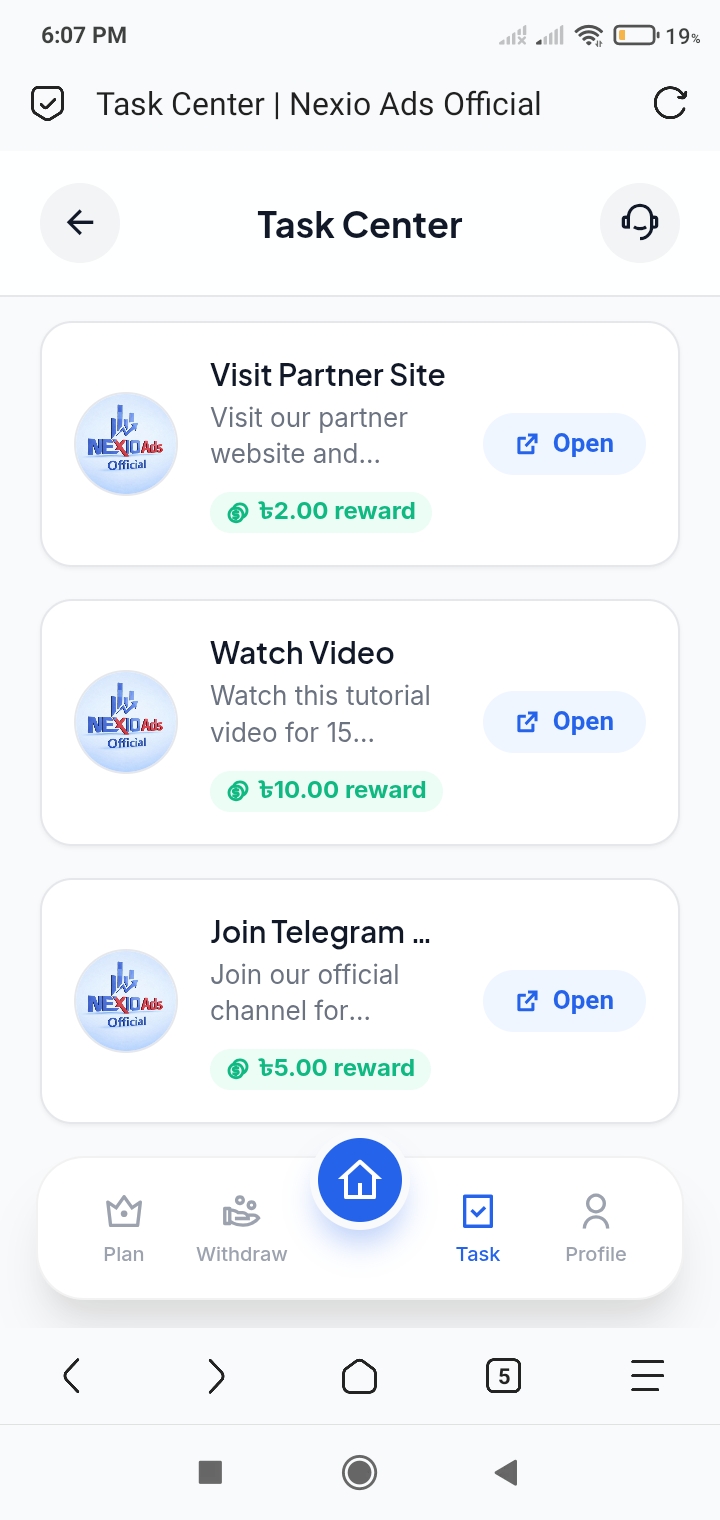Switch to the Profile tab
Viewport: 720px width, 1520px height.
click(x=595, y=1228)
